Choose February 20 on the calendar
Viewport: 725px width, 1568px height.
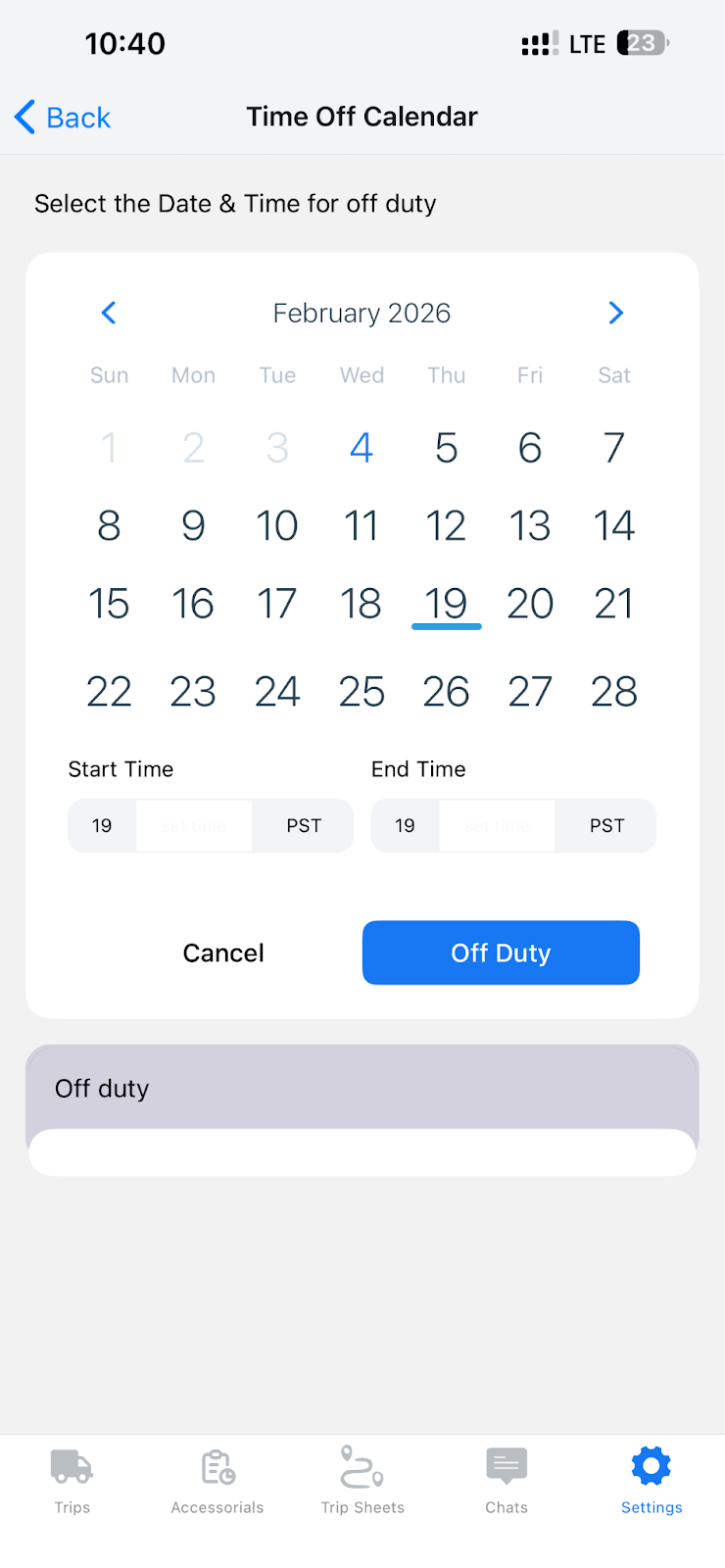coord(530,604)
